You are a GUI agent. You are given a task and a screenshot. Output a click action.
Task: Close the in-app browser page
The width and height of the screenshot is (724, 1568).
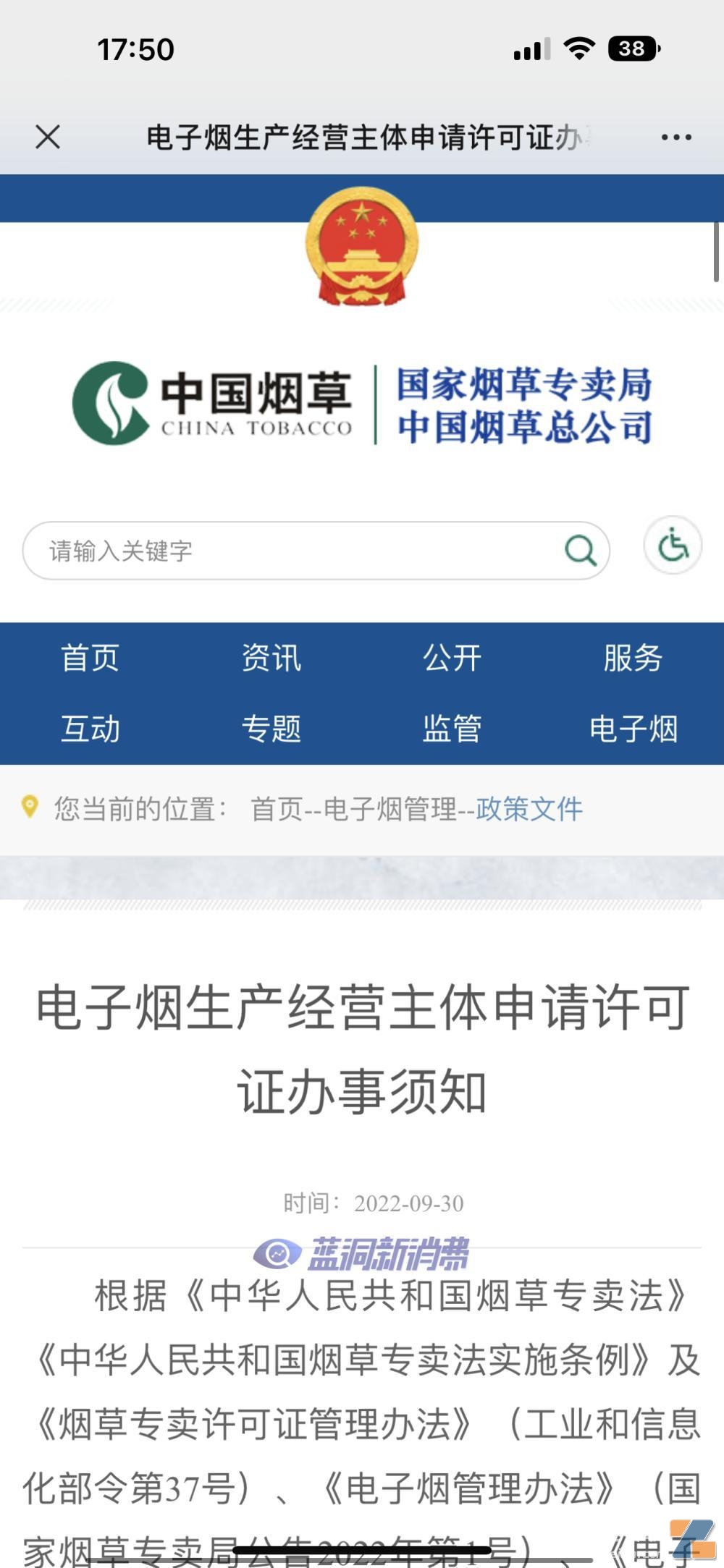pyautogui.click(x=48, y=137)
